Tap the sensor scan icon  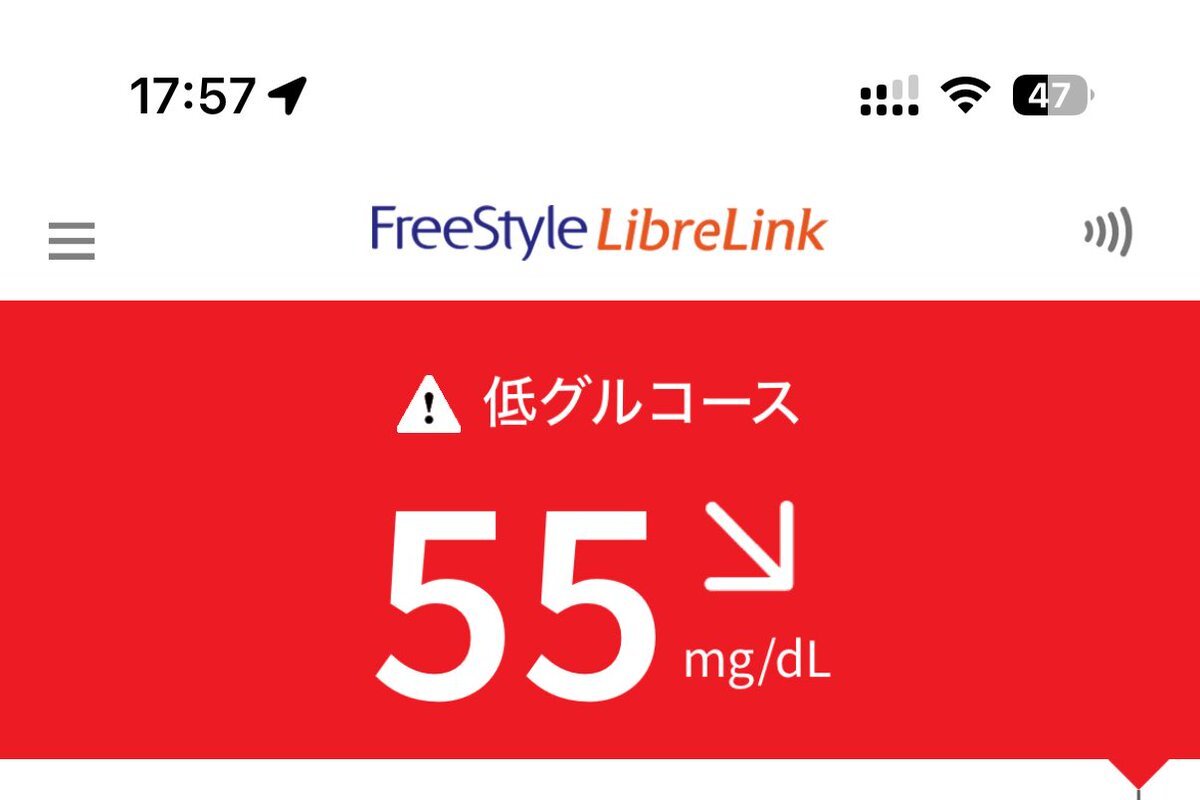point(1108,233)
